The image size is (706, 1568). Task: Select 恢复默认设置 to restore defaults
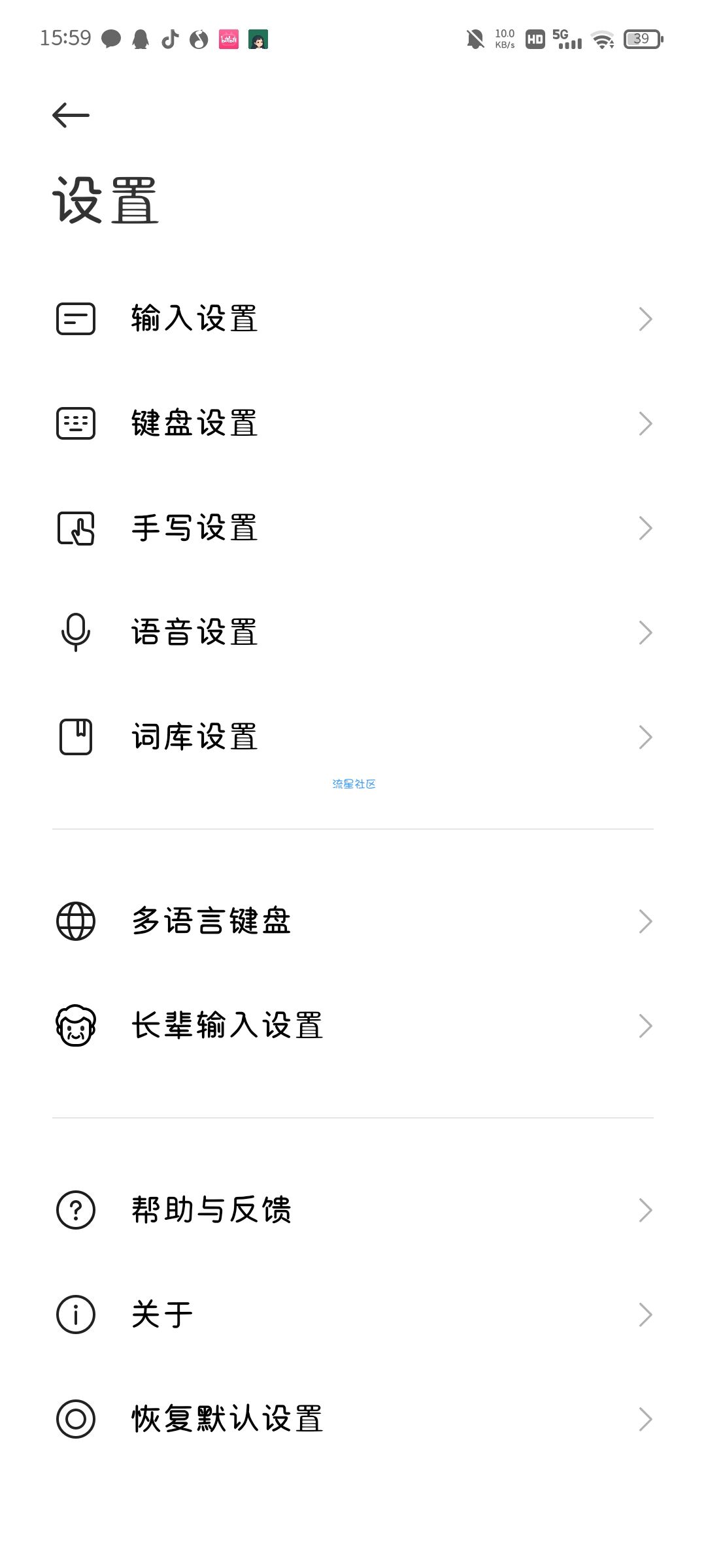point(227,1419)
